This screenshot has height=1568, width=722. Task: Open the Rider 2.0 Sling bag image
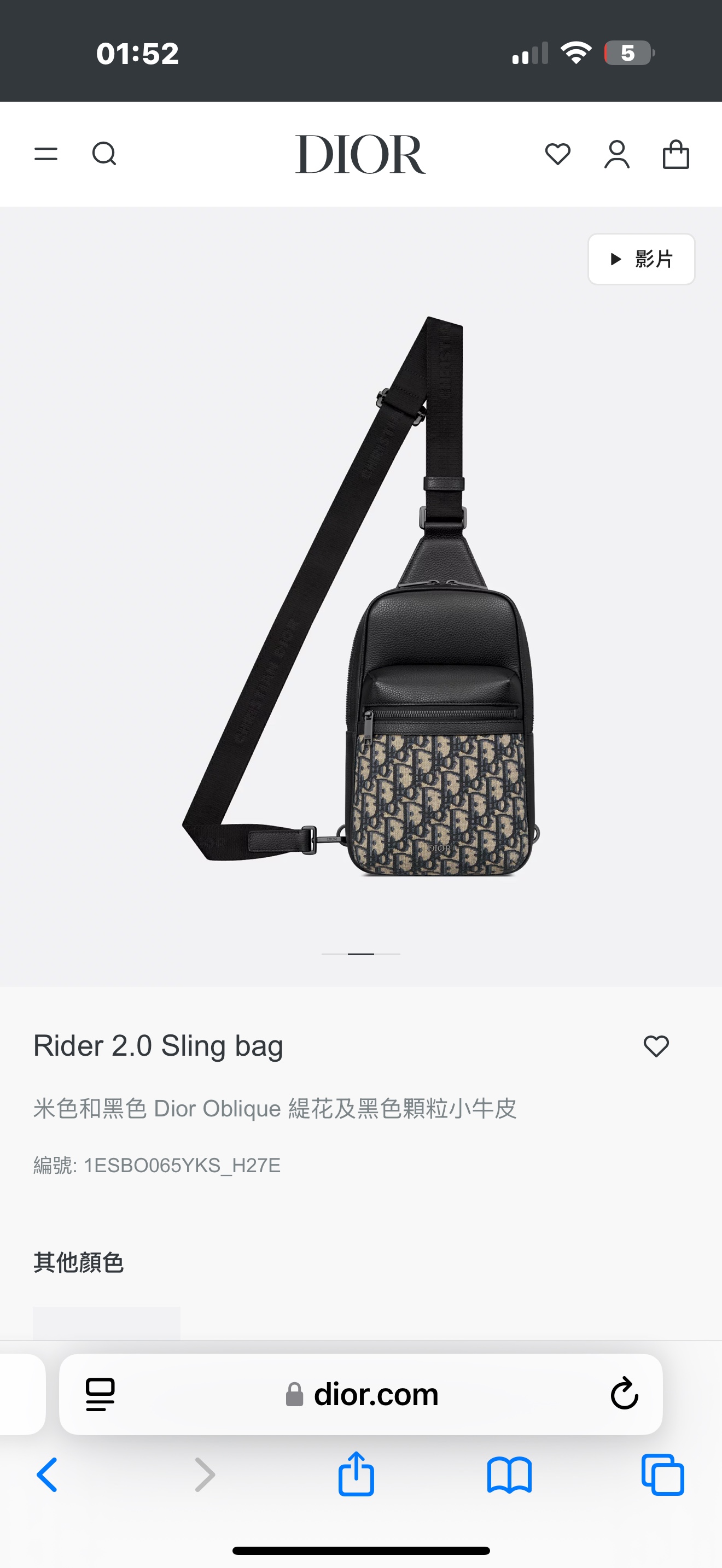(361, 596)
